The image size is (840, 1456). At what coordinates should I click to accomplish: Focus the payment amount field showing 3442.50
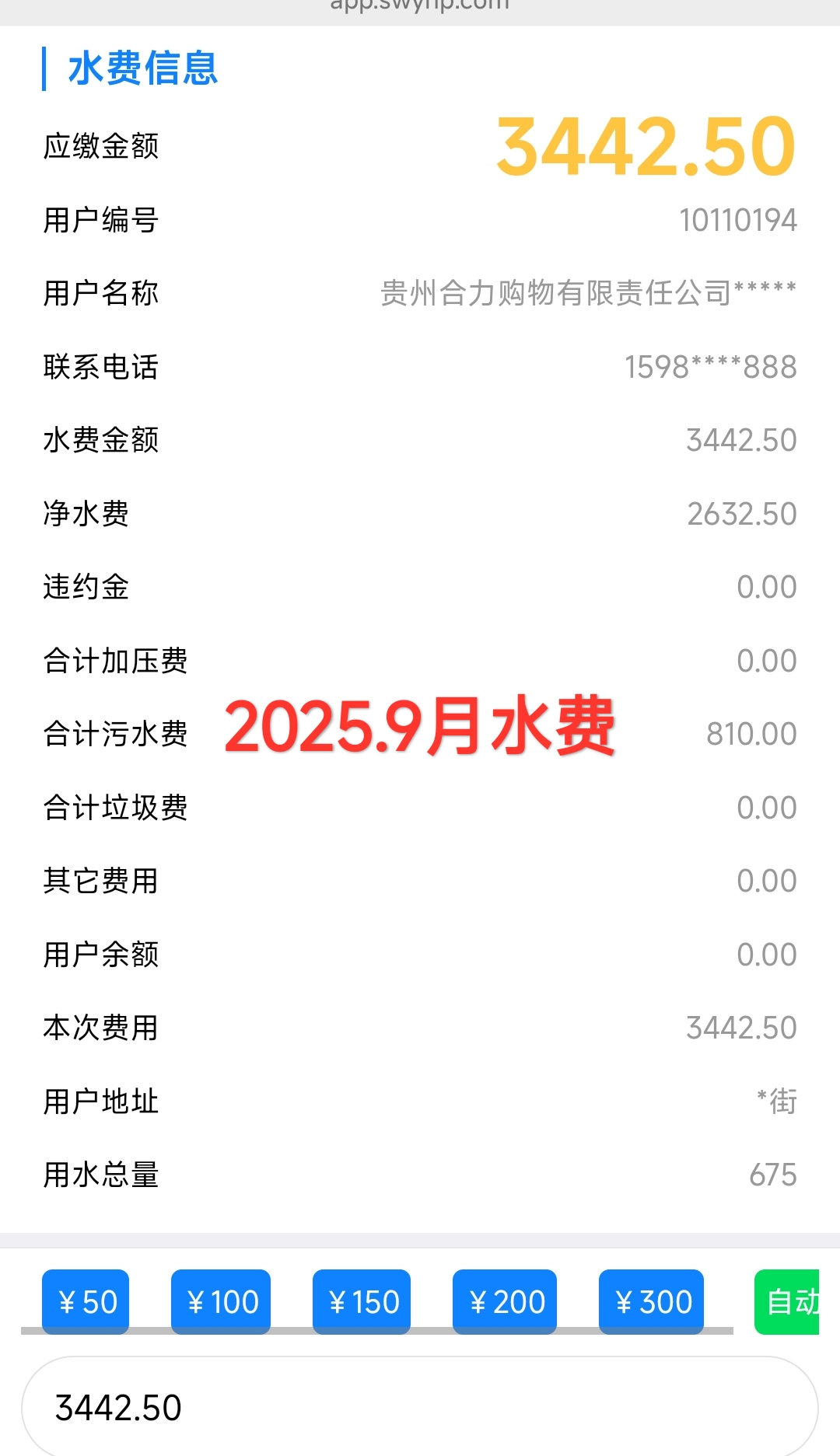(x=420, y=1407)
